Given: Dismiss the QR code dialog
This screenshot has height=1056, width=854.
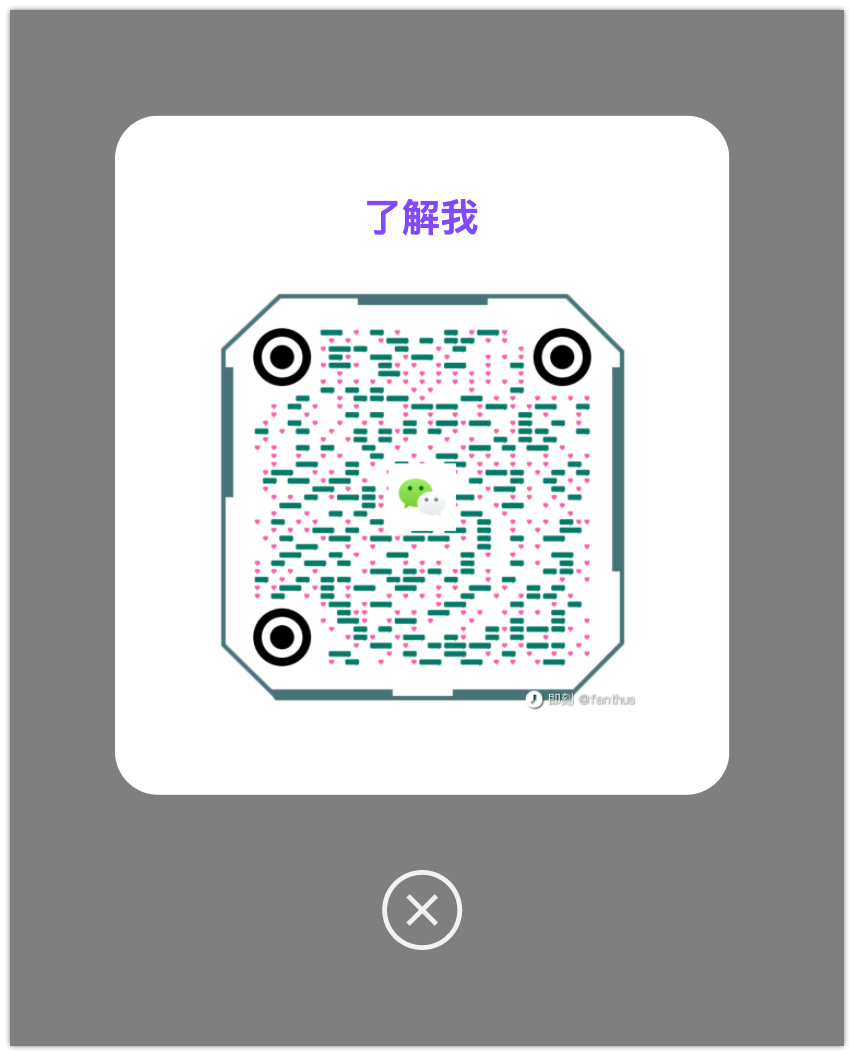Looking at the screenshot, I should (421, 909).
